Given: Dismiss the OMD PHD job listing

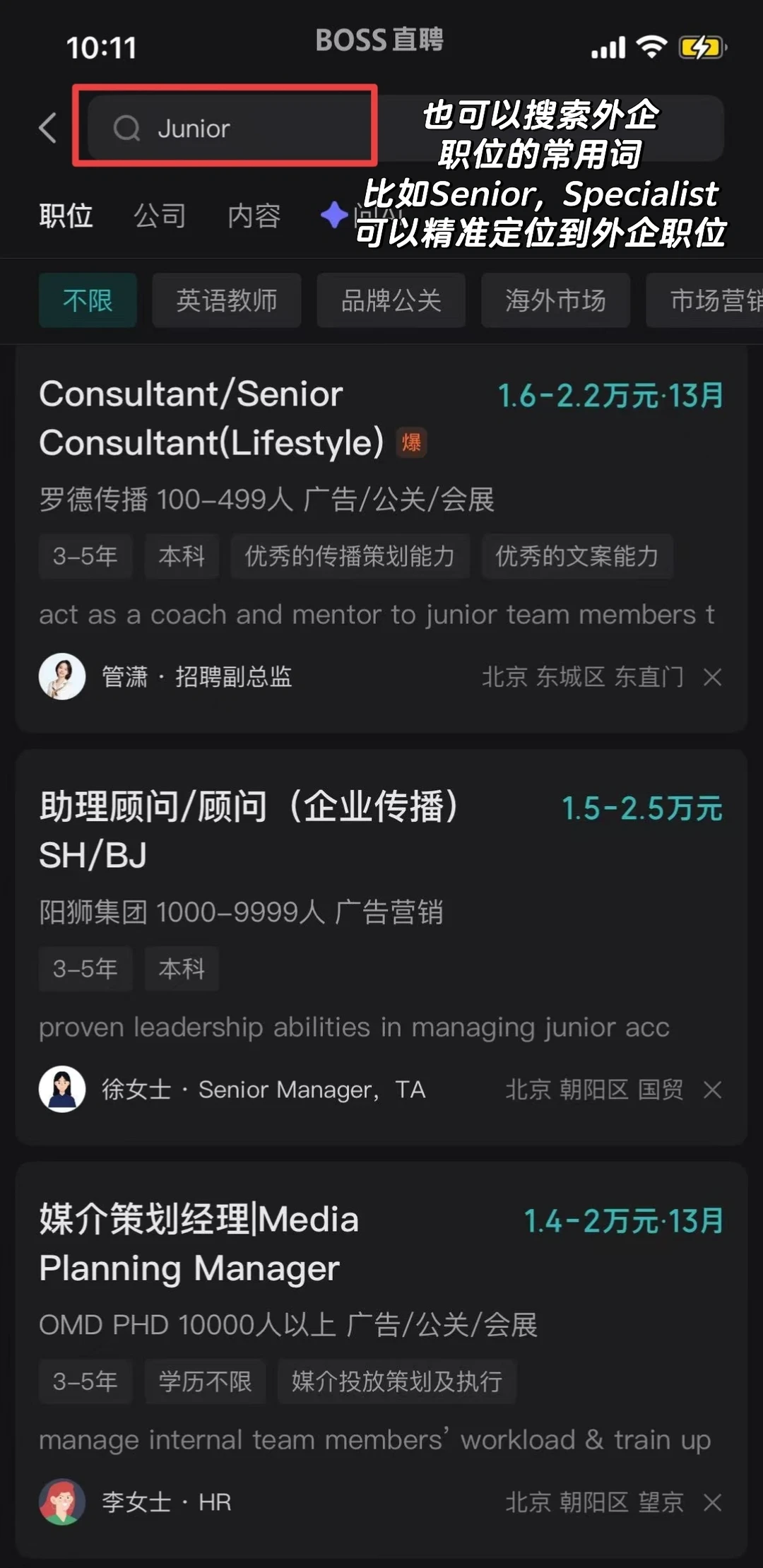Looking at the screenshot, I should pos(712,1502).
